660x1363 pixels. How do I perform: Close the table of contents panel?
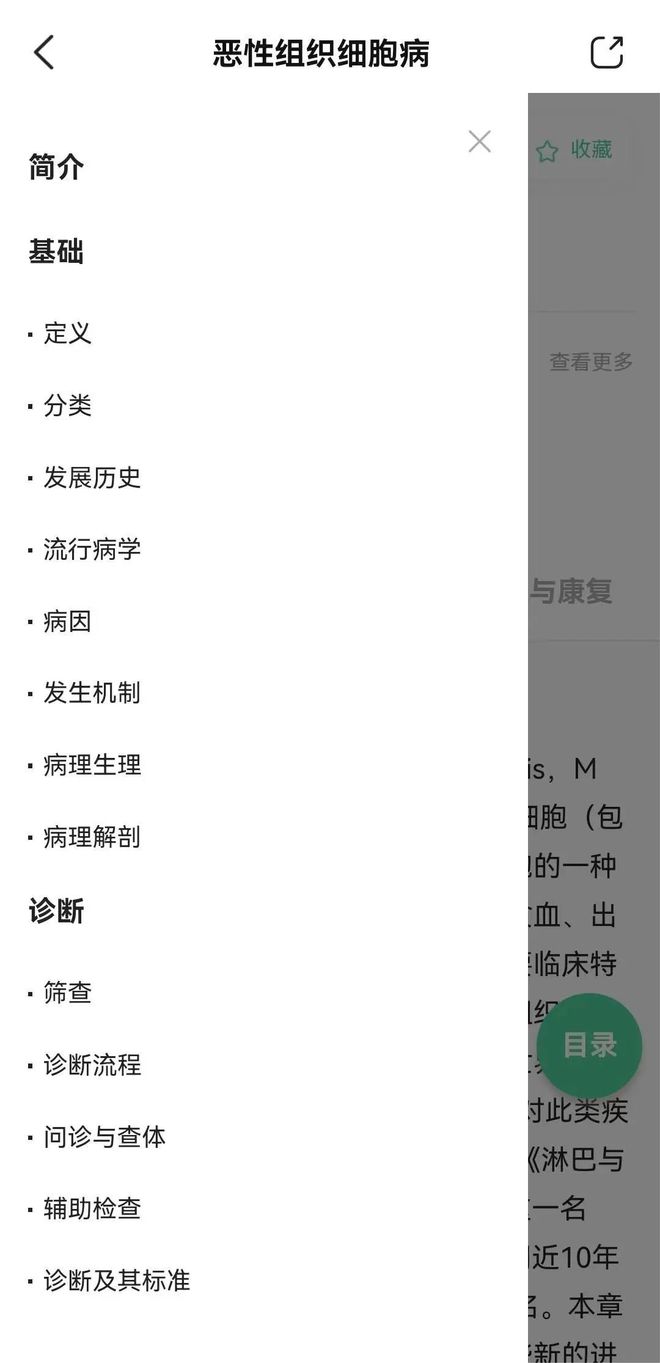[x=480, y=142]
